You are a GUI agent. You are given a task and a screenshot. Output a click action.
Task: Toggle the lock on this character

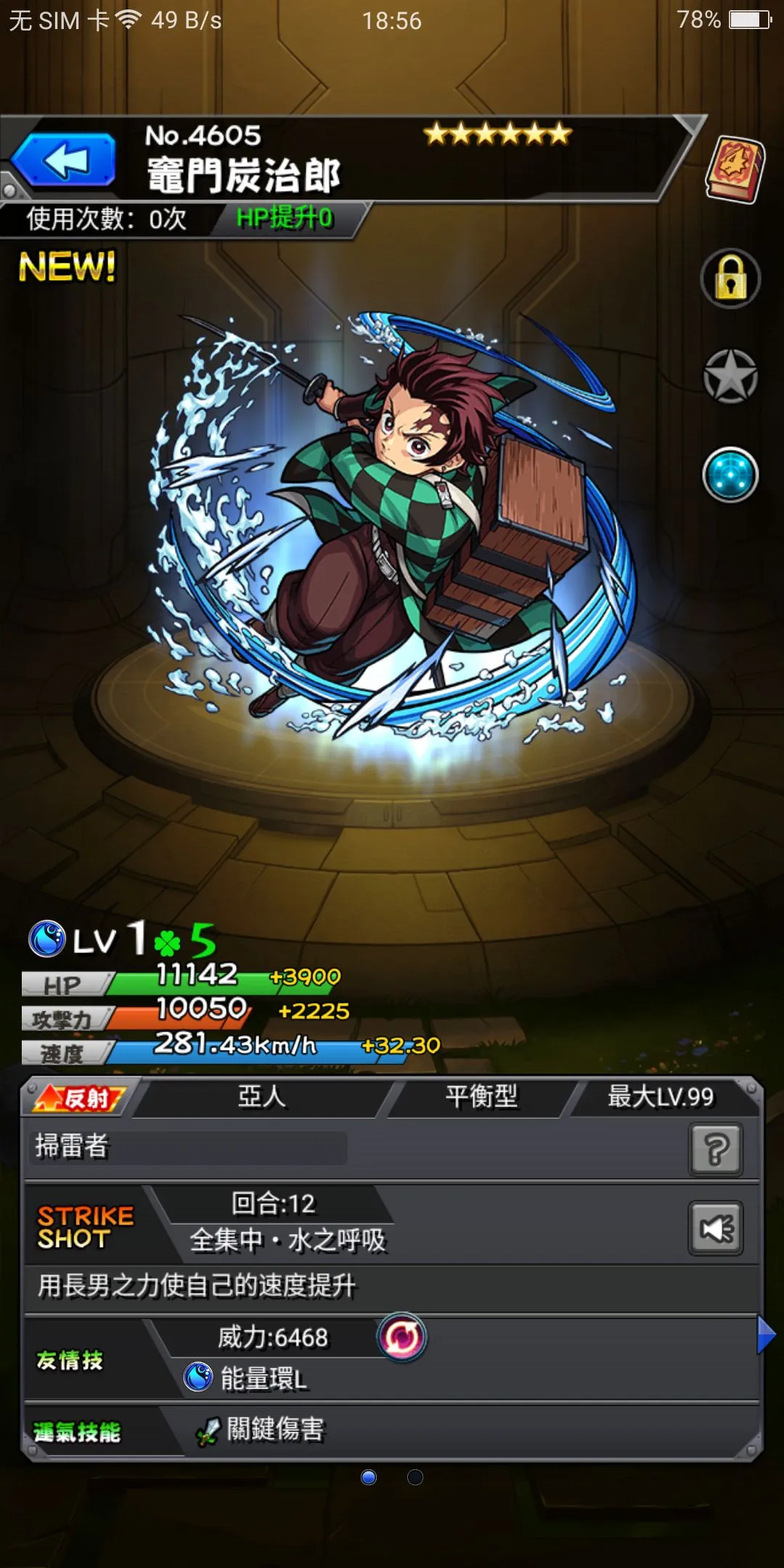coord(730,279)
